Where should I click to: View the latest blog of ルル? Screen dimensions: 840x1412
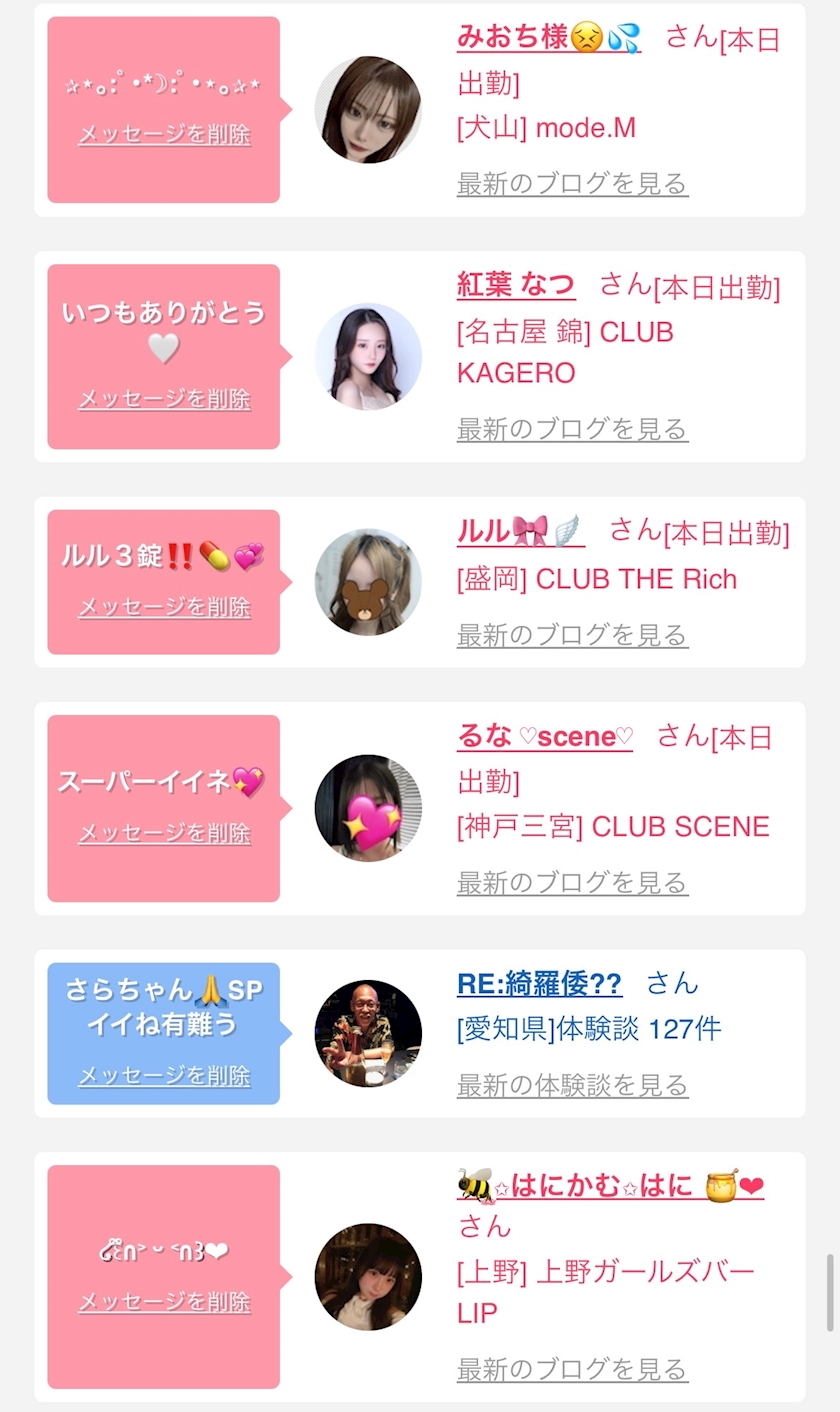coord(572,635)
